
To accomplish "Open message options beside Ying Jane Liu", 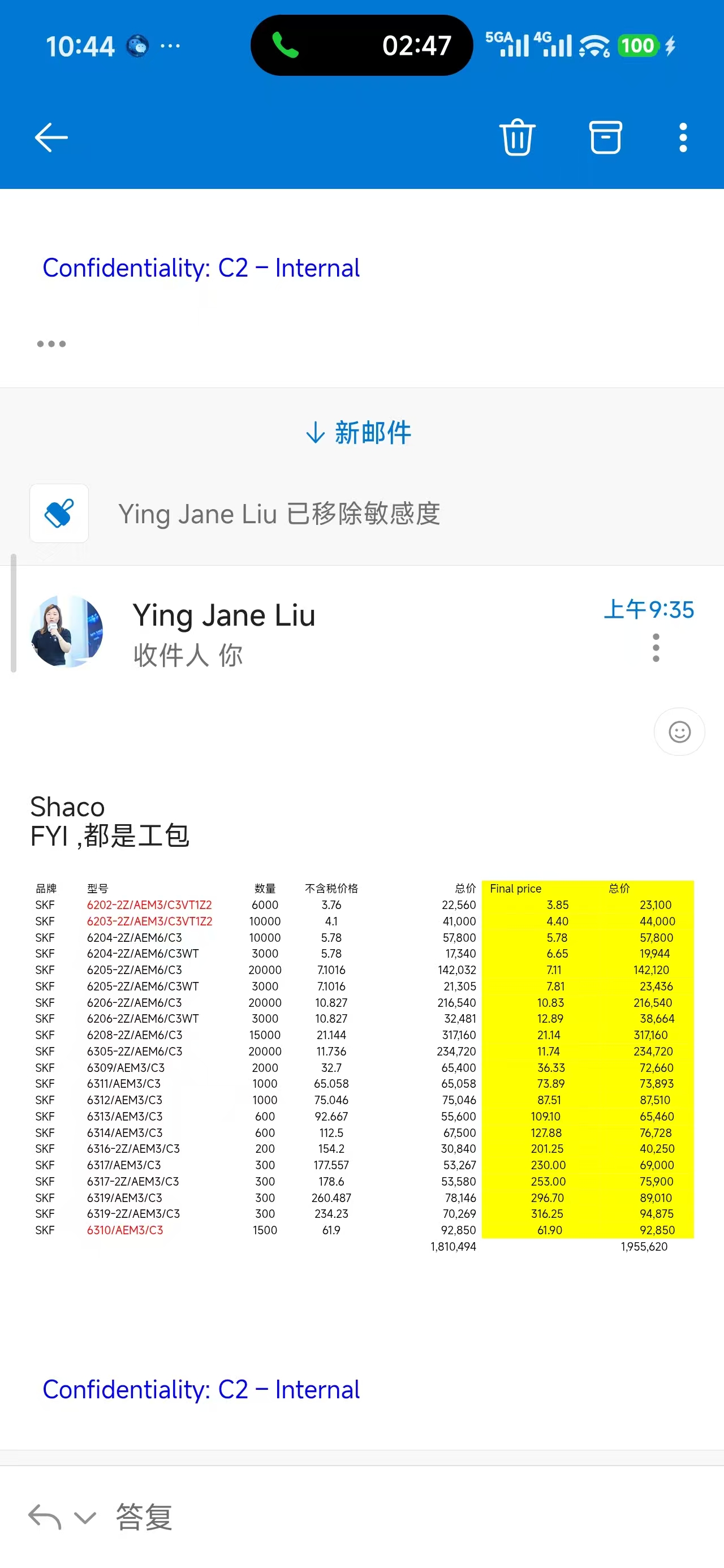I will (x=656, y=648).
